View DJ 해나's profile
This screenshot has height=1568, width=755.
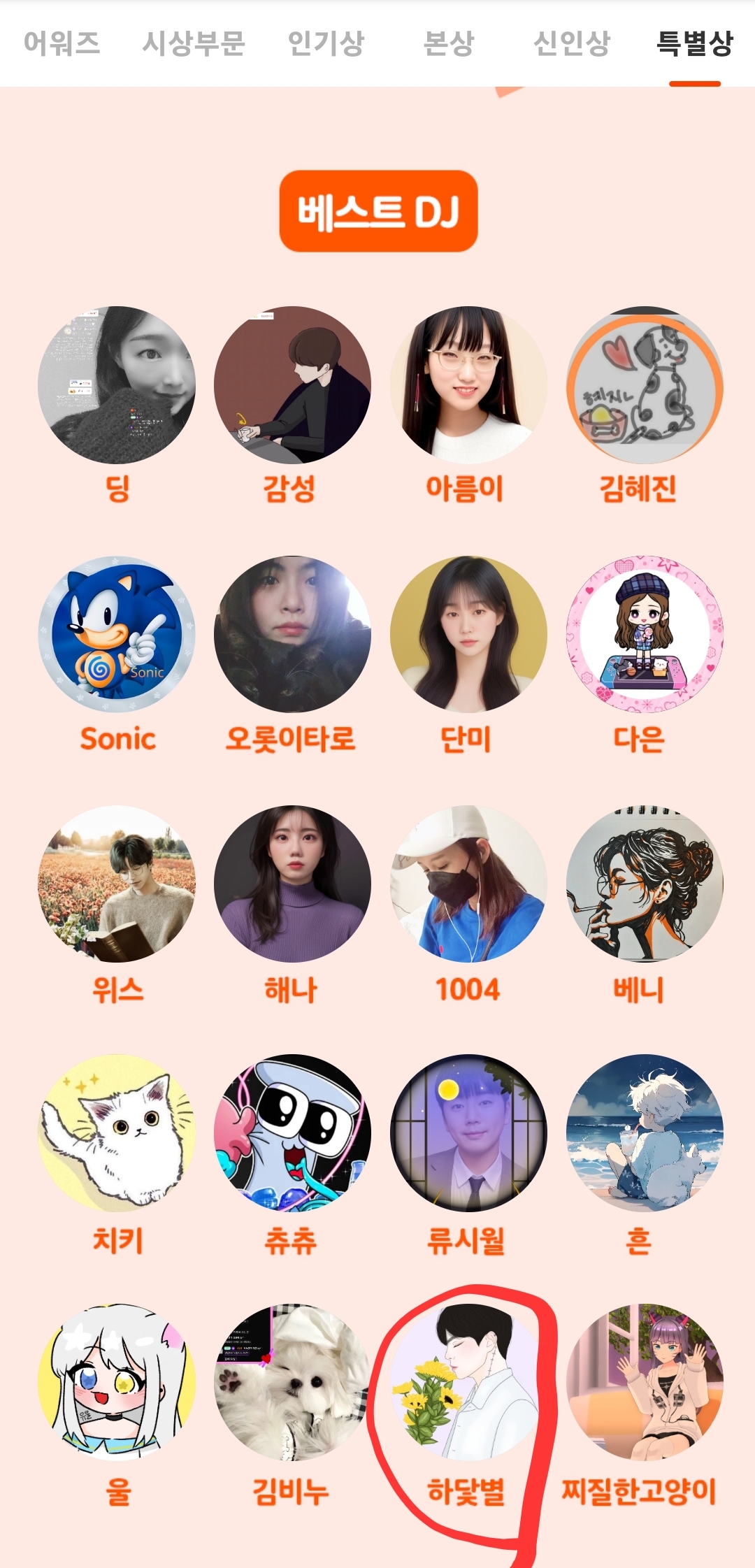tap(292, 884)
